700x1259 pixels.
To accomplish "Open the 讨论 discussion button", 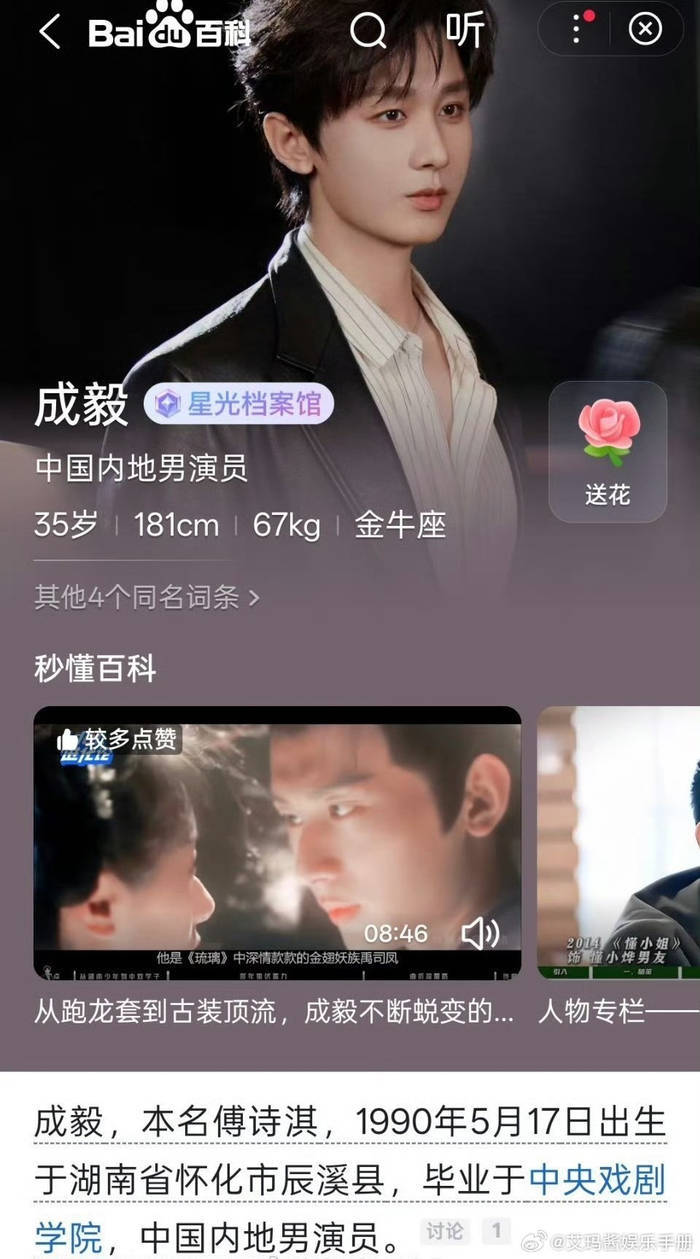I will tap(445, 1231).
